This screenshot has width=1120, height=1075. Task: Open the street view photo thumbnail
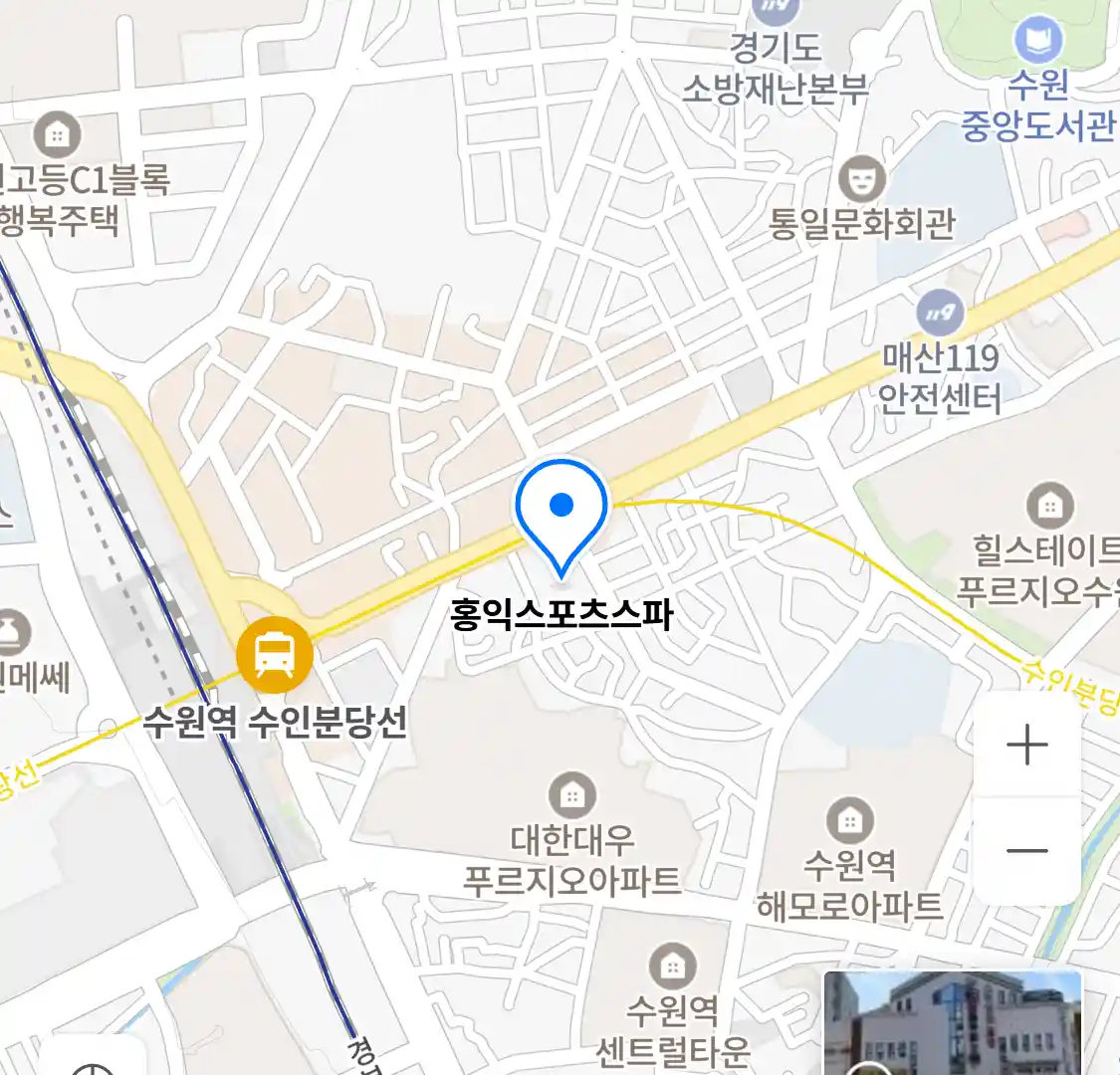tap(952, 1023)
